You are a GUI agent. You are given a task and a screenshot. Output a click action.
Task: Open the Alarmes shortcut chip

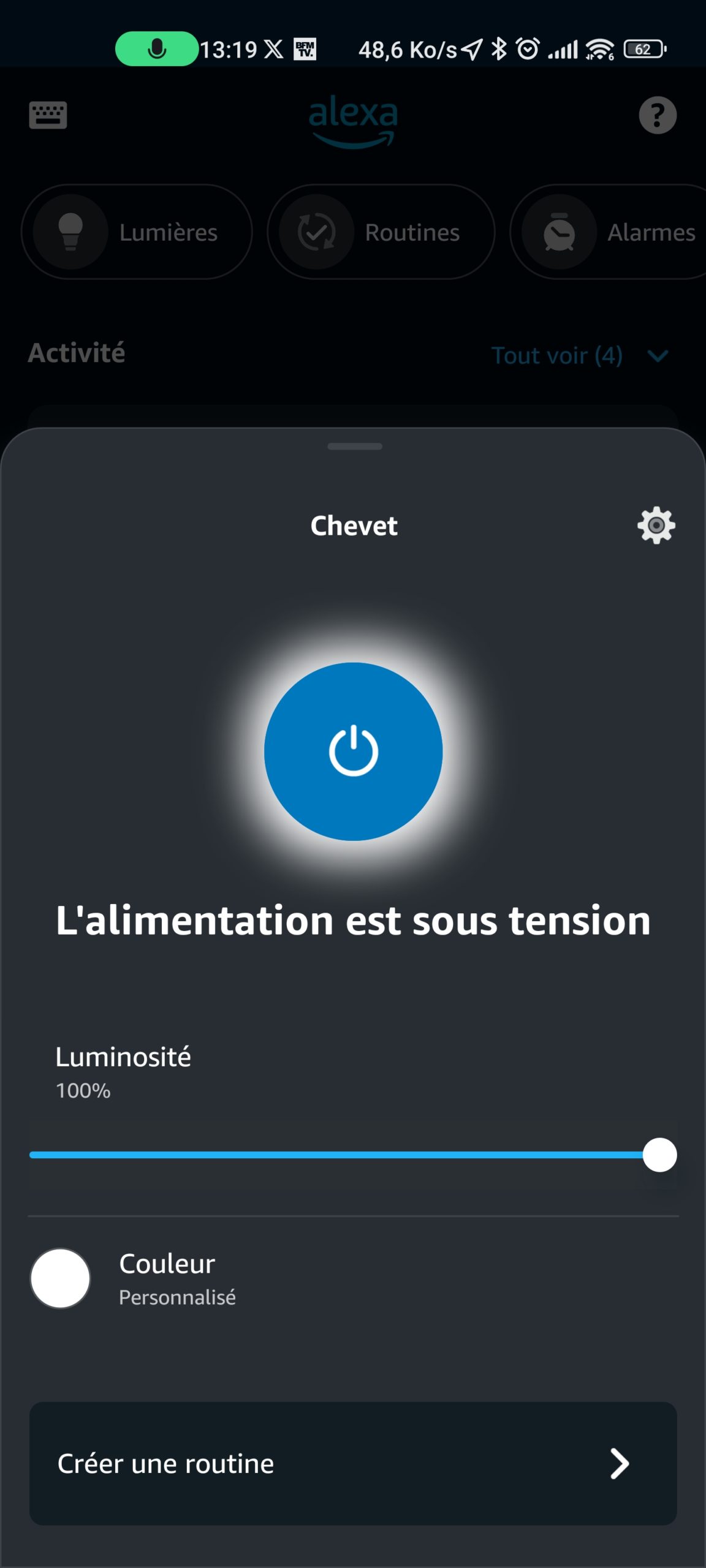tap(608, 232)
